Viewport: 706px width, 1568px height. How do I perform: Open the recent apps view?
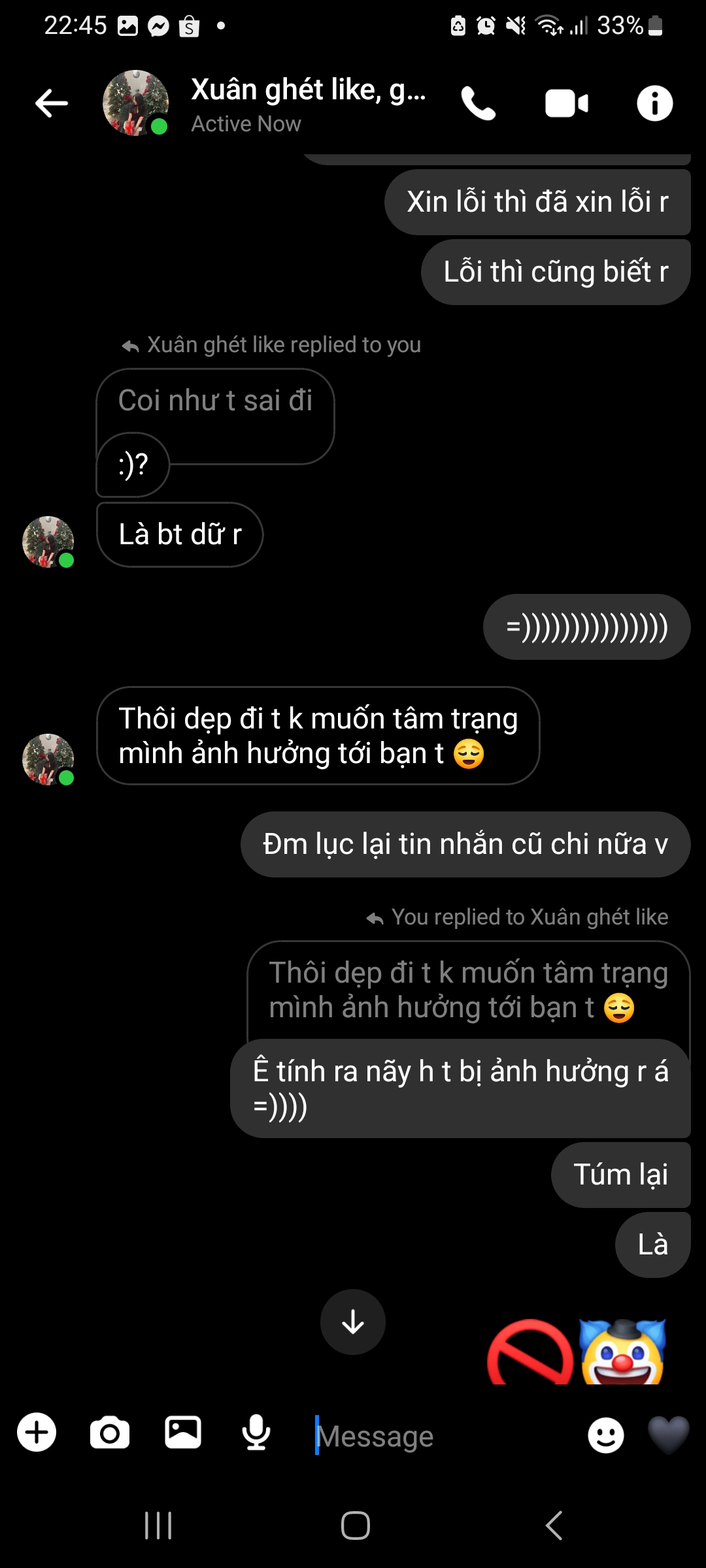pos(158,1526)
